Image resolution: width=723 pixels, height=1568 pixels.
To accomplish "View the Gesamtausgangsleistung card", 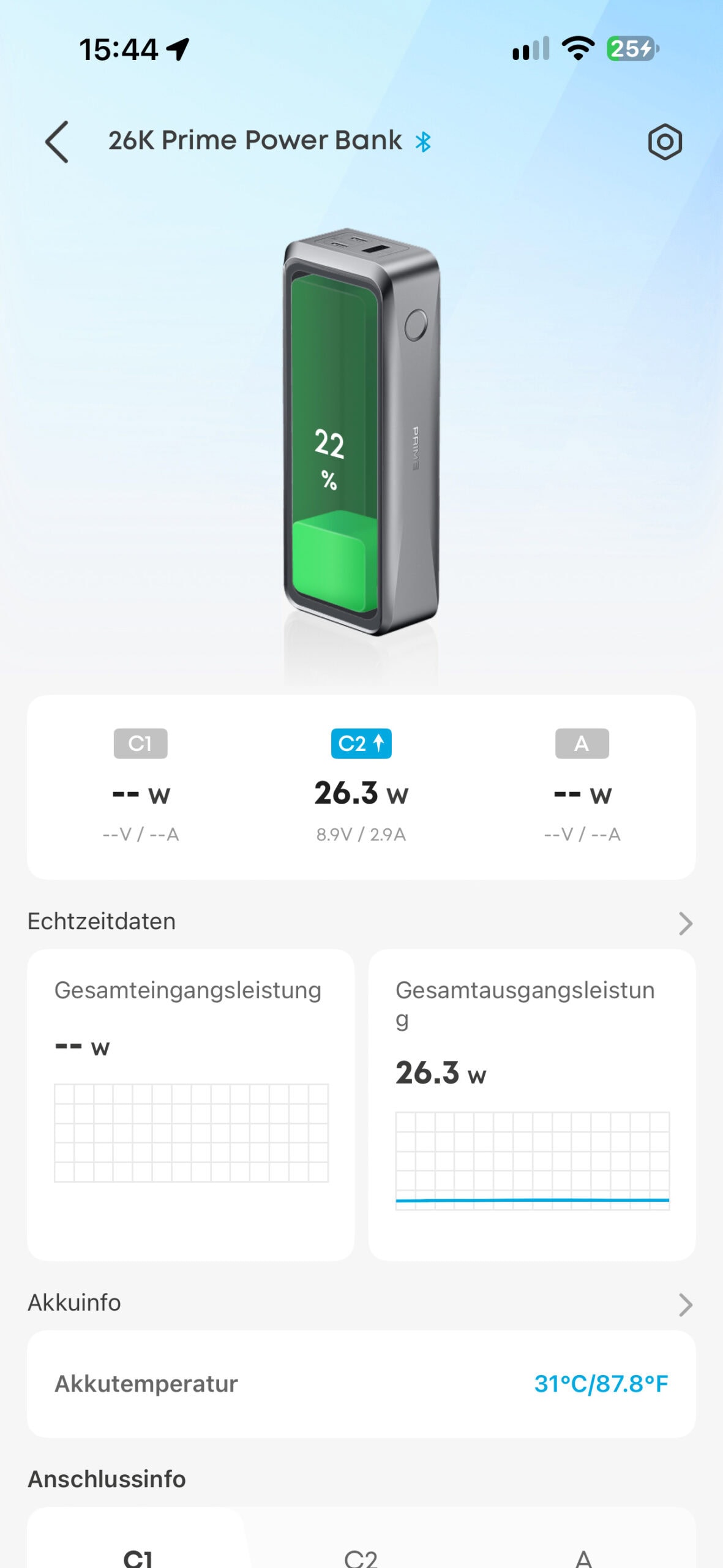I will click(x=531, y=1104).
